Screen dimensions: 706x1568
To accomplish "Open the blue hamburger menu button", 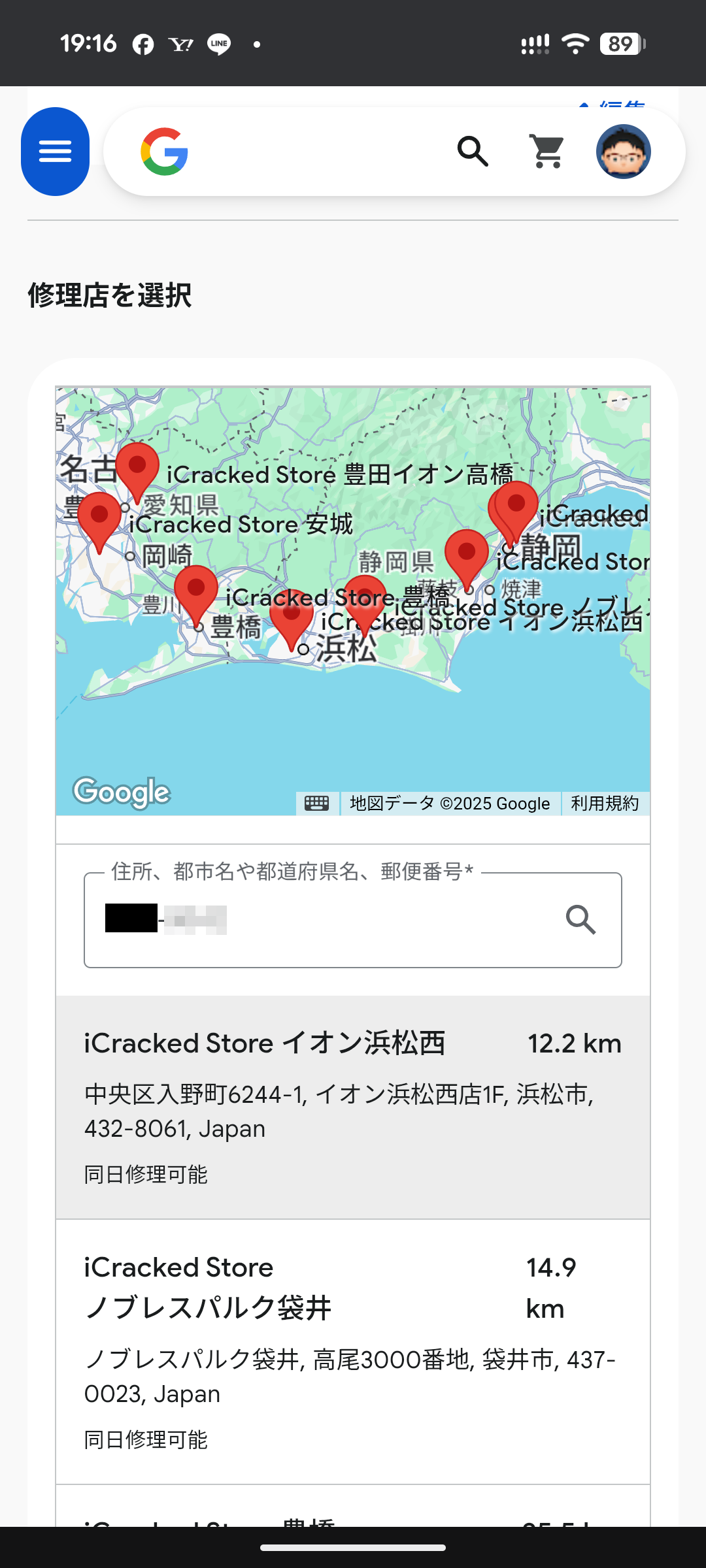I will tap(56, 152).
